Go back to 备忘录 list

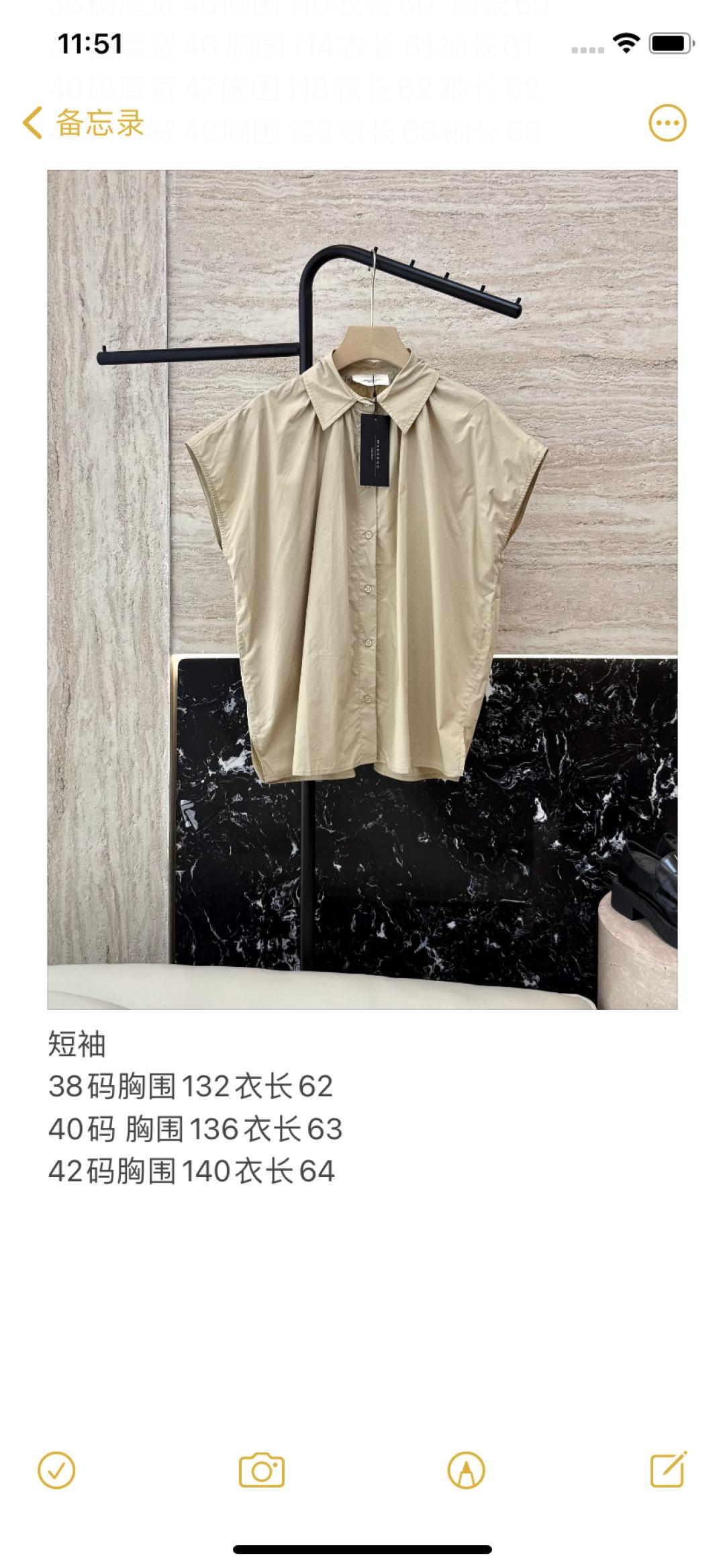coord(83,123)
